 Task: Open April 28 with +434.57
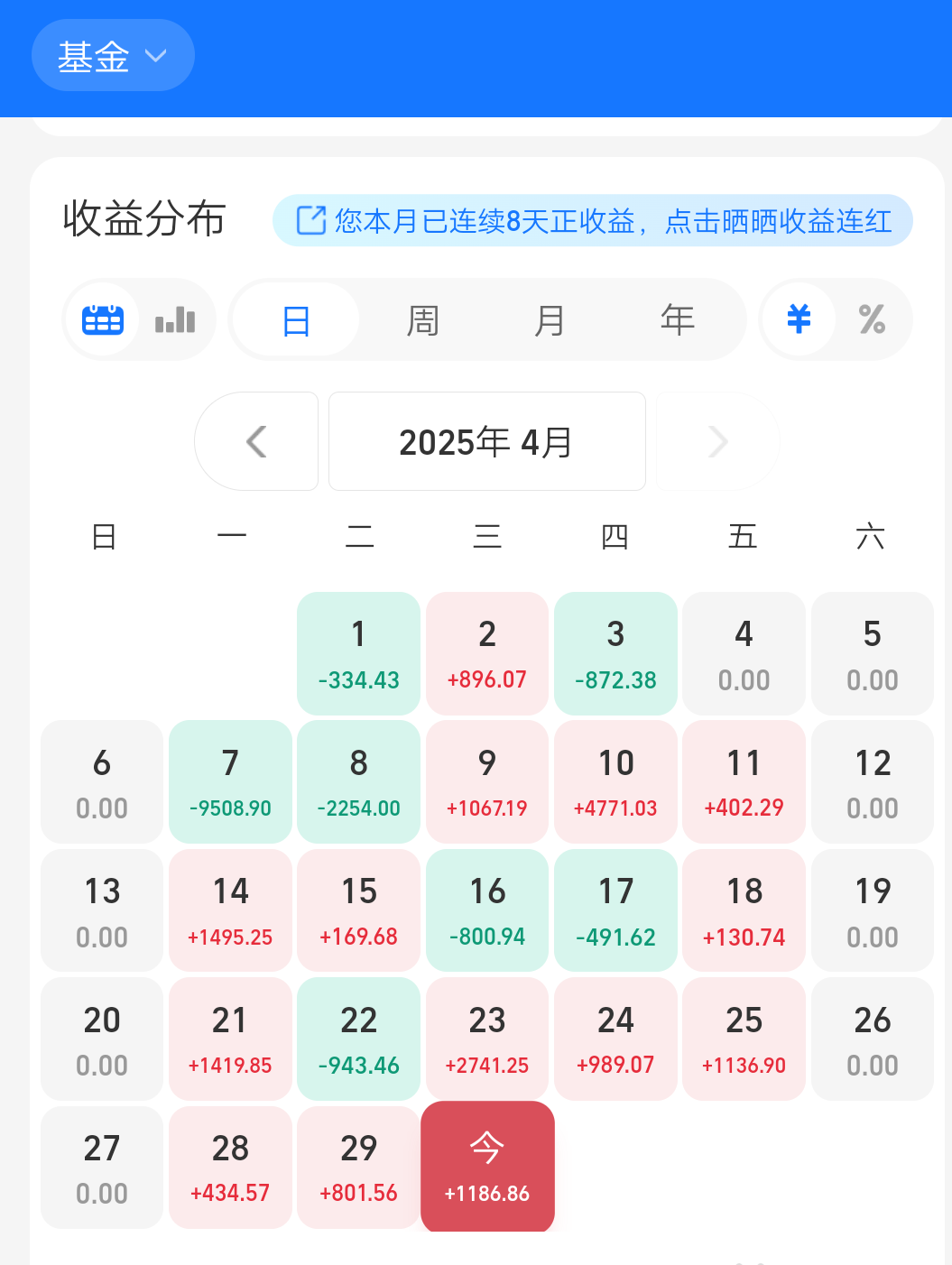pos(230,1167)
